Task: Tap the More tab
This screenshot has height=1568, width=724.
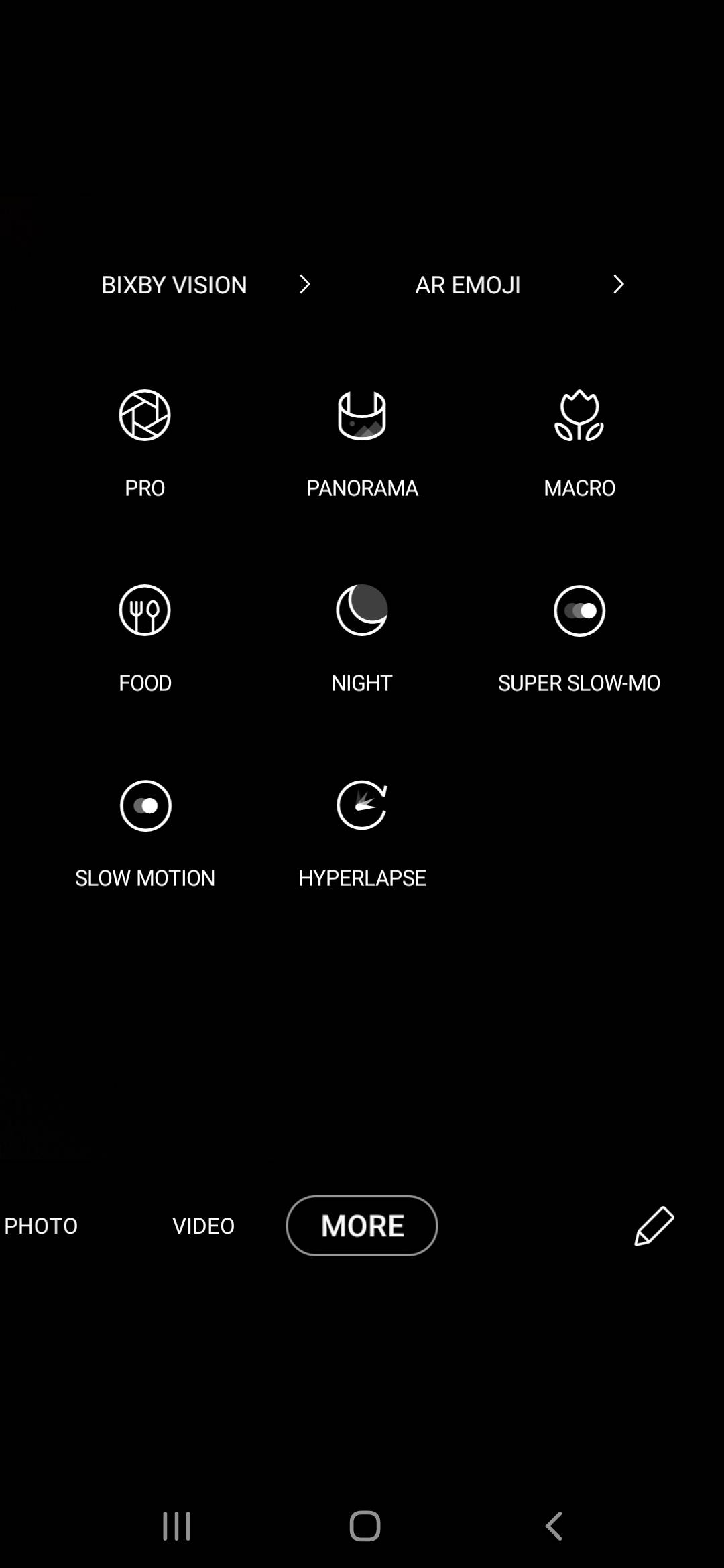Action: pos(362,1226)
